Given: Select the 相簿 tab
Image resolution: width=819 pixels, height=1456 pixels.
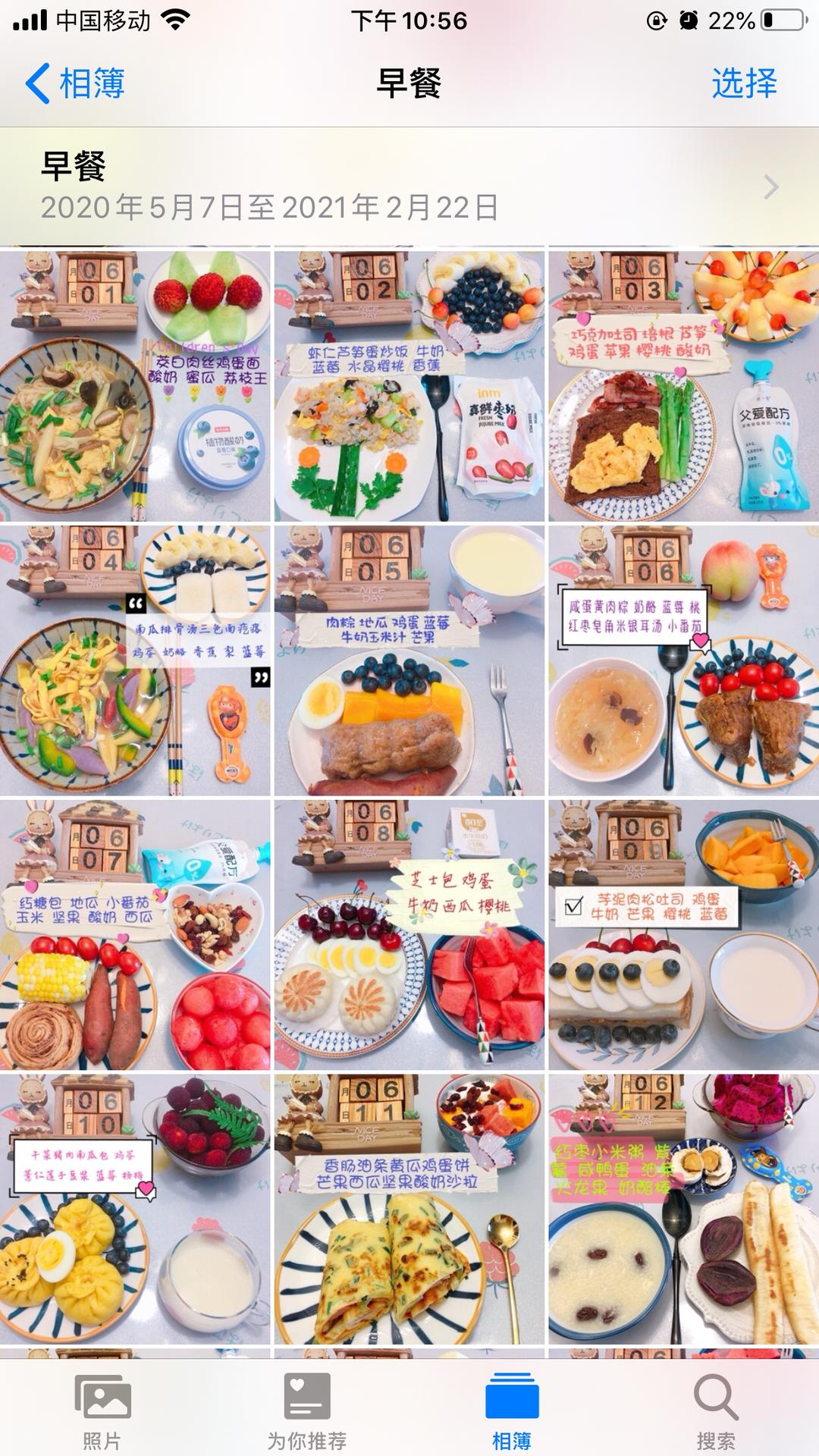Looking at the screenshot, I should pos(512,1412).
